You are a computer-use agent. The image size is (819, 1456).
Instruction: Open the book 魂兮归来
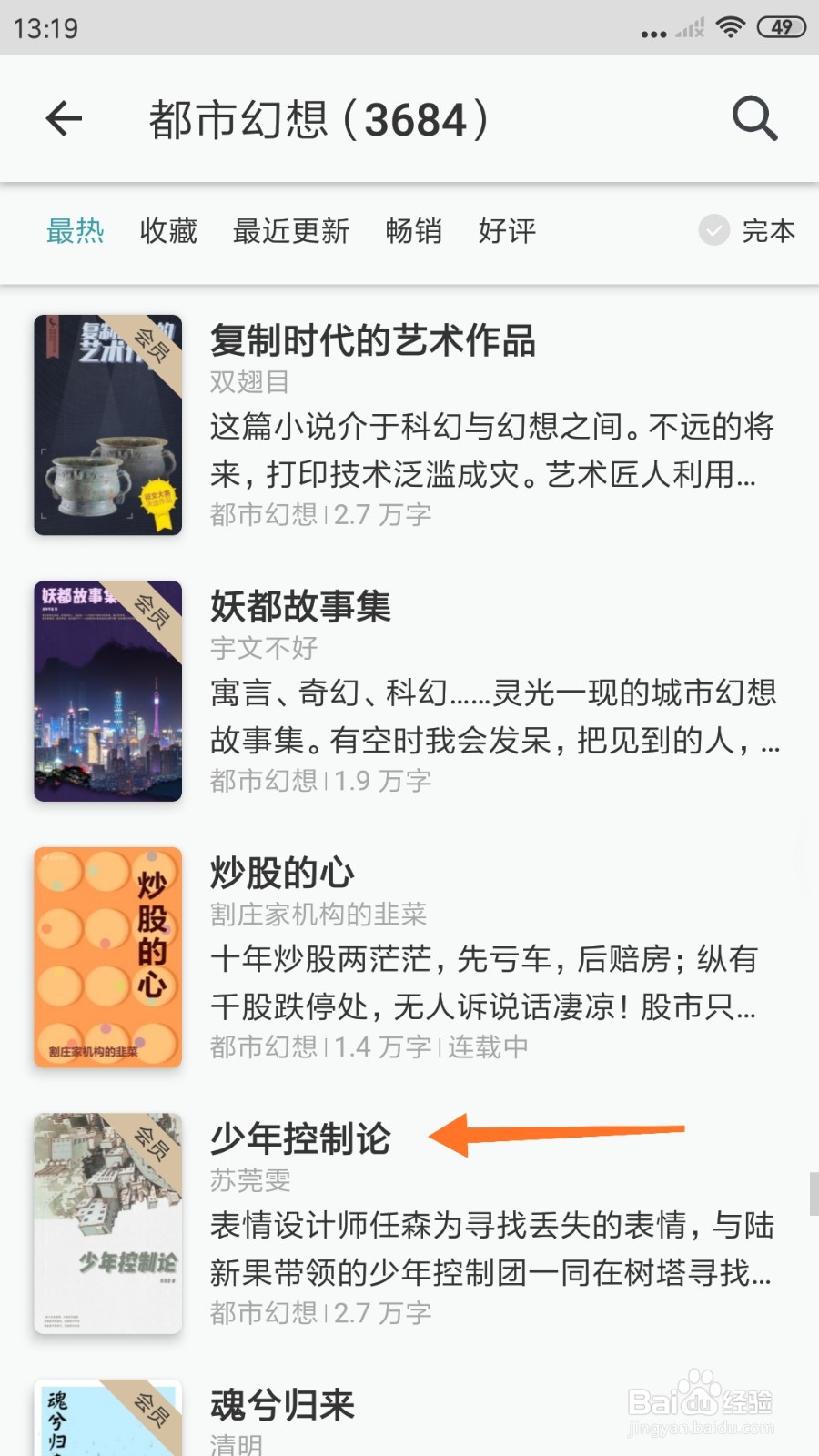(282, 1406)
